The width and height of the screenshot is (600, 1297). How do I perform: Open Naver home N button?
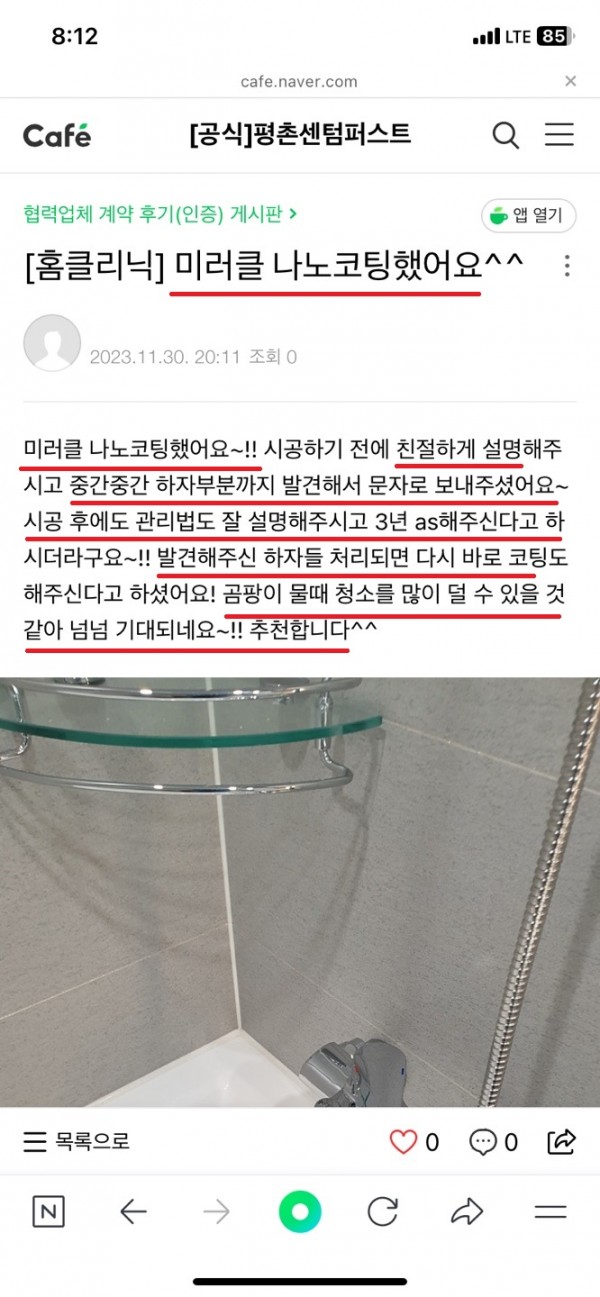[48, 1213]
